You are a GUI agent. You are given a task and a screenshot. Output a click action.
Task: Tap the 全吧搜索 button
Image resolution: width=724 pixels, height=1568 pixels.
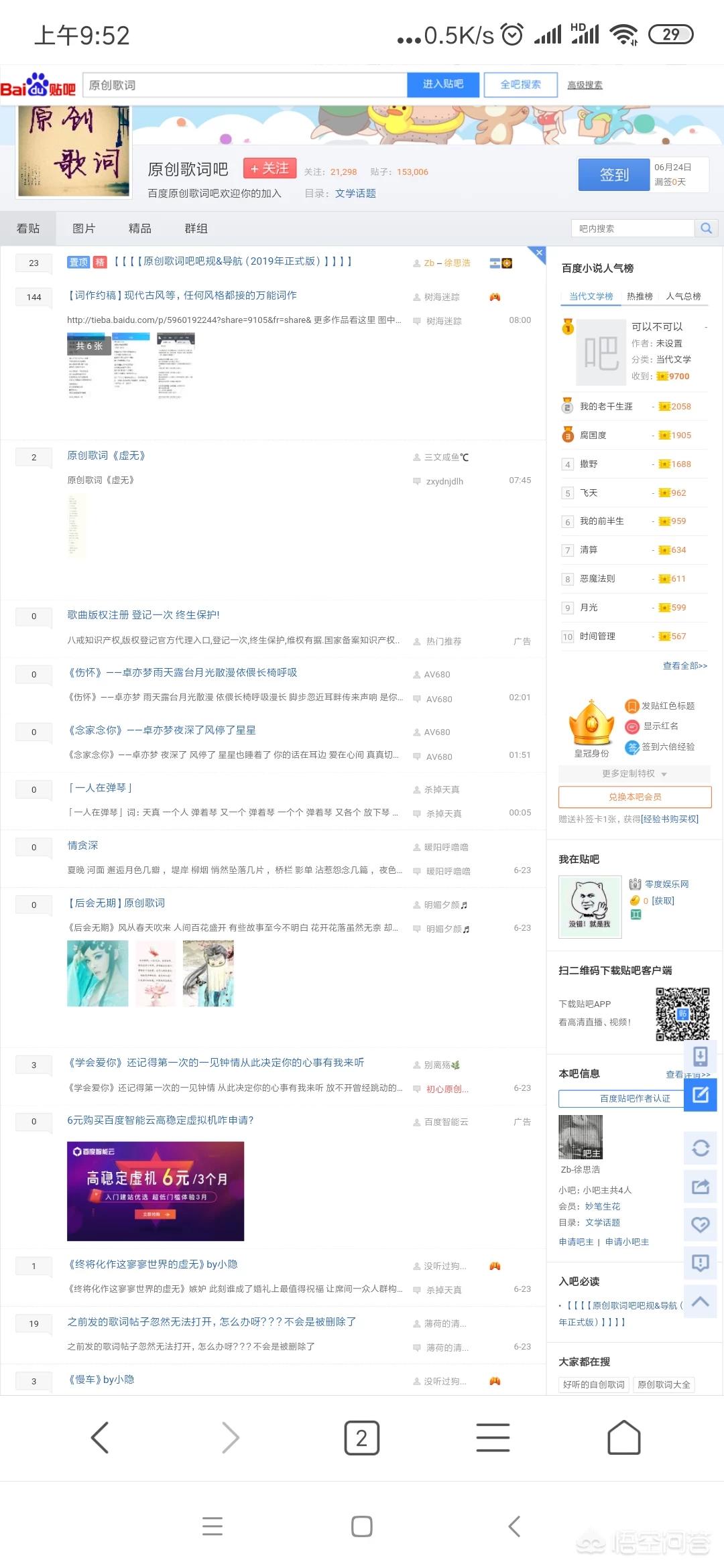pyautogui.click(x=521, y=84)
